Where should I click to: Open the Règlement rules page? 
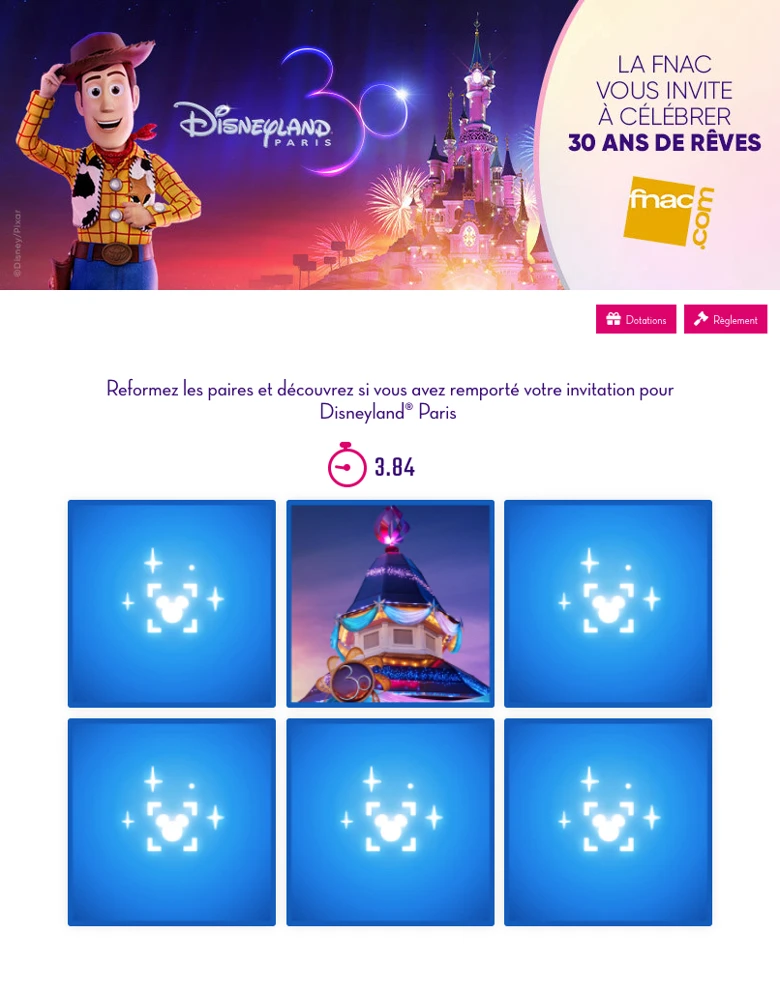point(725,319)
